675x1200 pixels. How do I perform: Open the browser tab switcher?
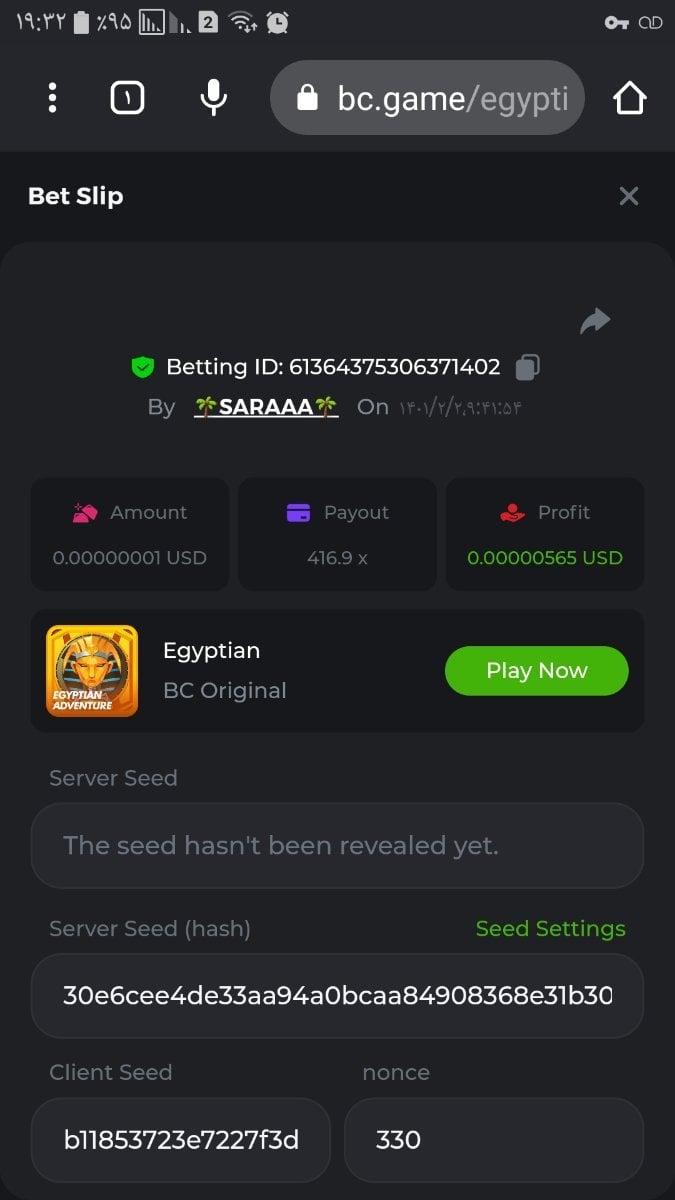click(x=127, y=98)
